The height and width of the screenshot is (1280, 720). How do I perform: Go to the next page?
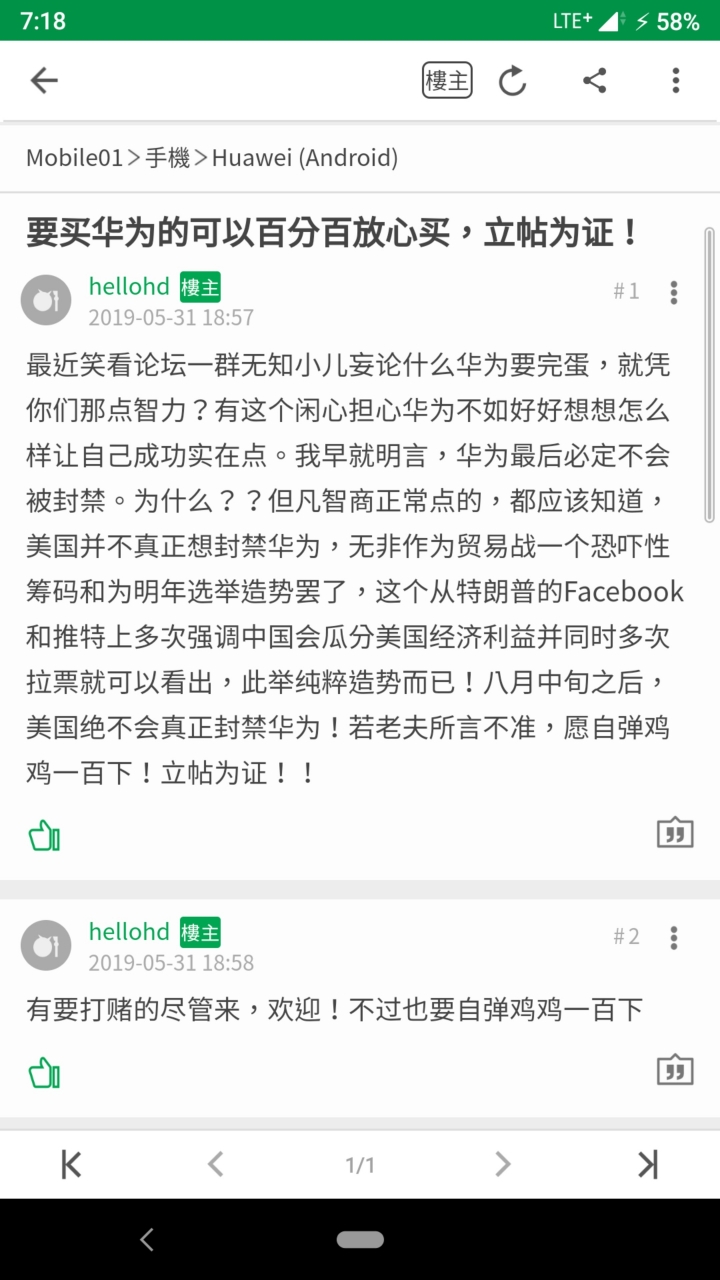[x=503, y=1164]
